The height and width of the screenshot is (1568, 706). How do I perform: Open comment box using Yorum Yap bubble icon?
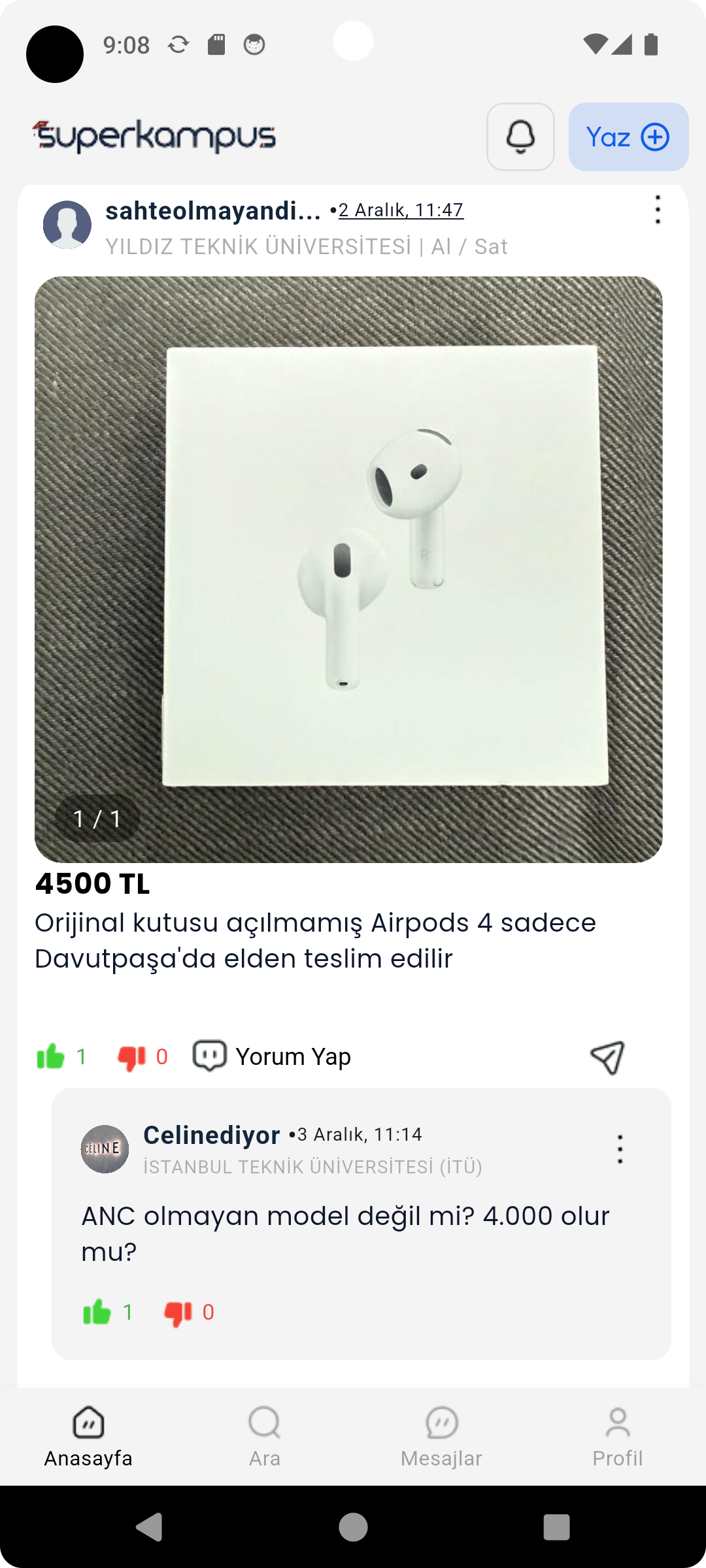(210, 1053)
